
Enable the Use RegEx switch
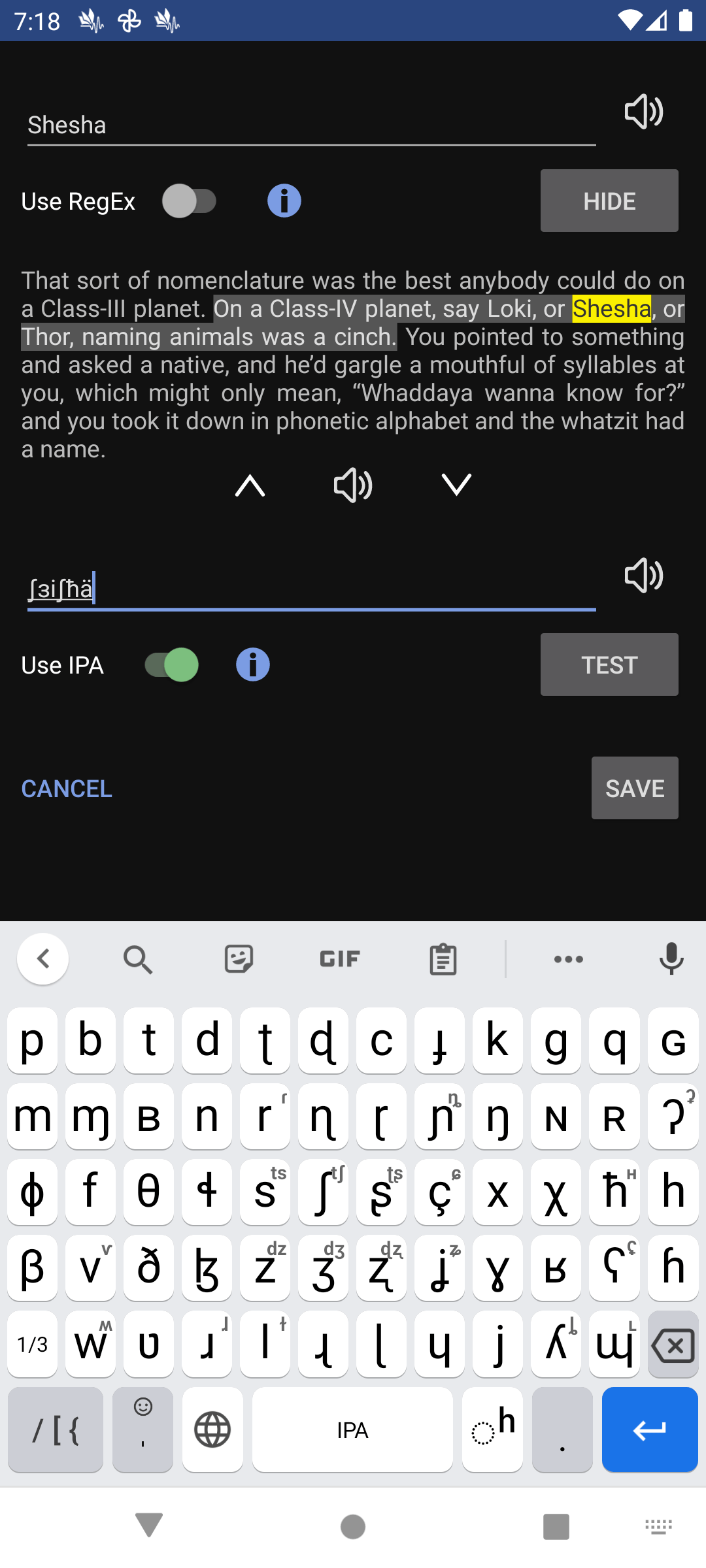tap(190, 201)
